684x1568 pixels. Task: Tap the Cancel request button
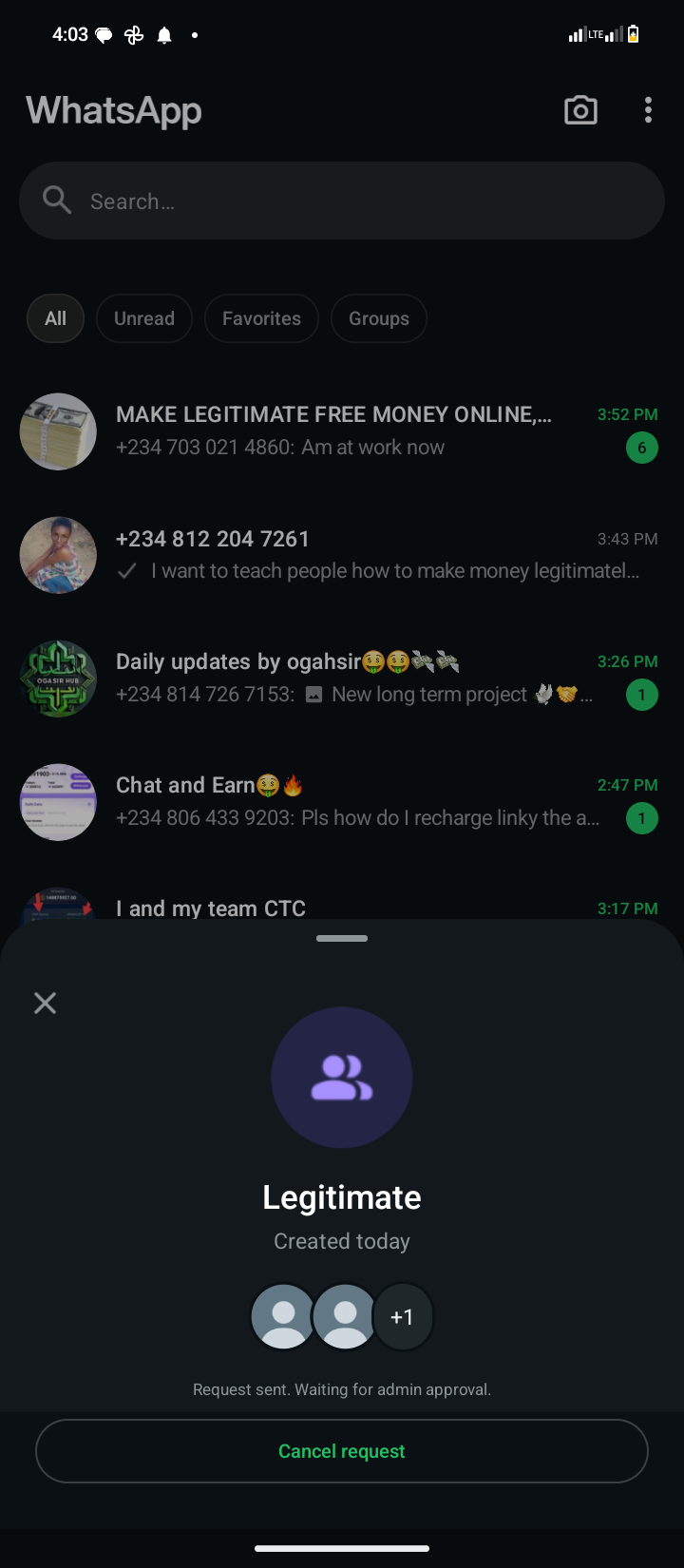point(342,1451)
